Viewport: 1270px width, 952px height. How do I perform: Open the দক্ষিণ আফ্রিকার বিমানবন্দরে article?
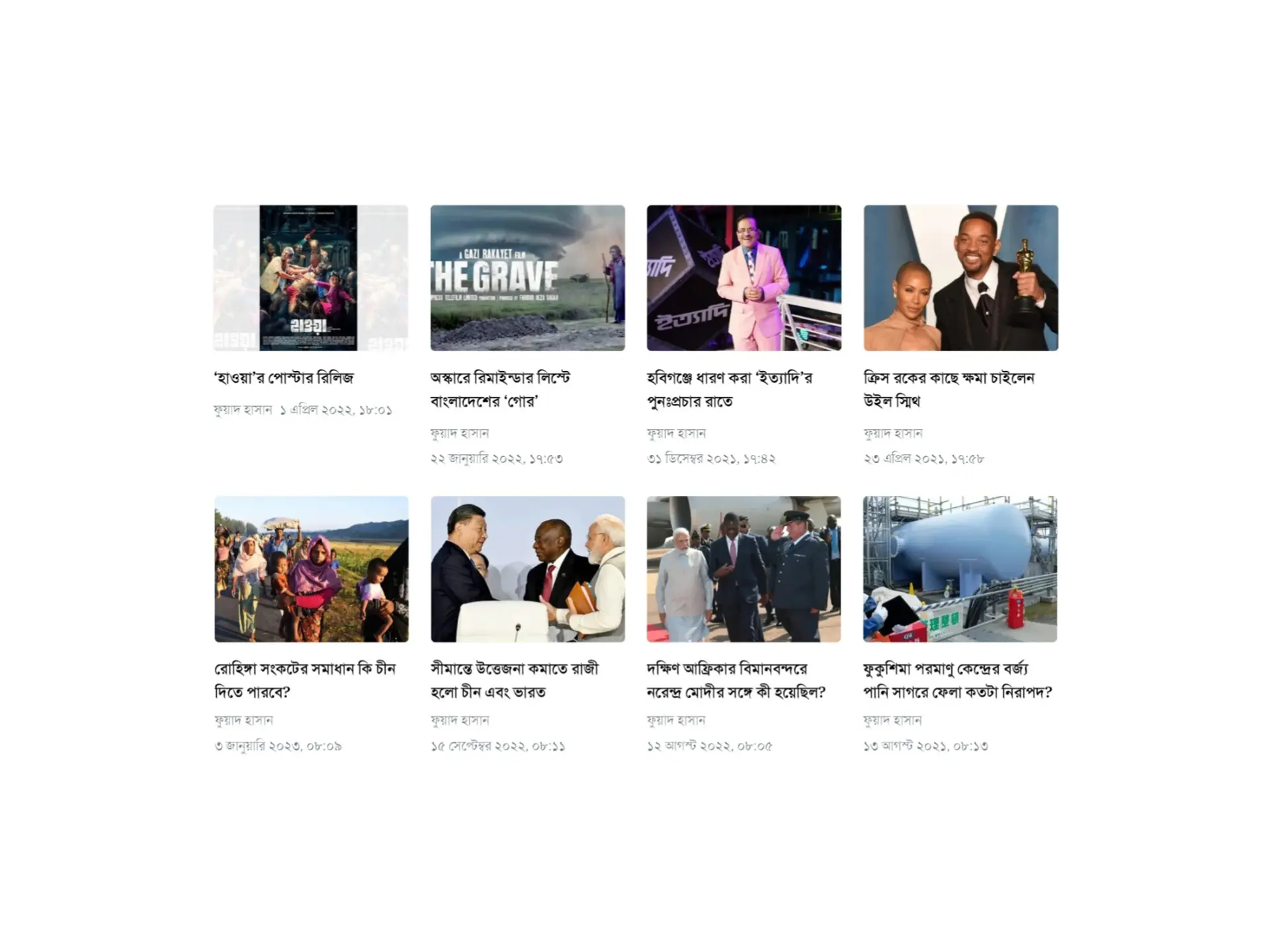736,680
